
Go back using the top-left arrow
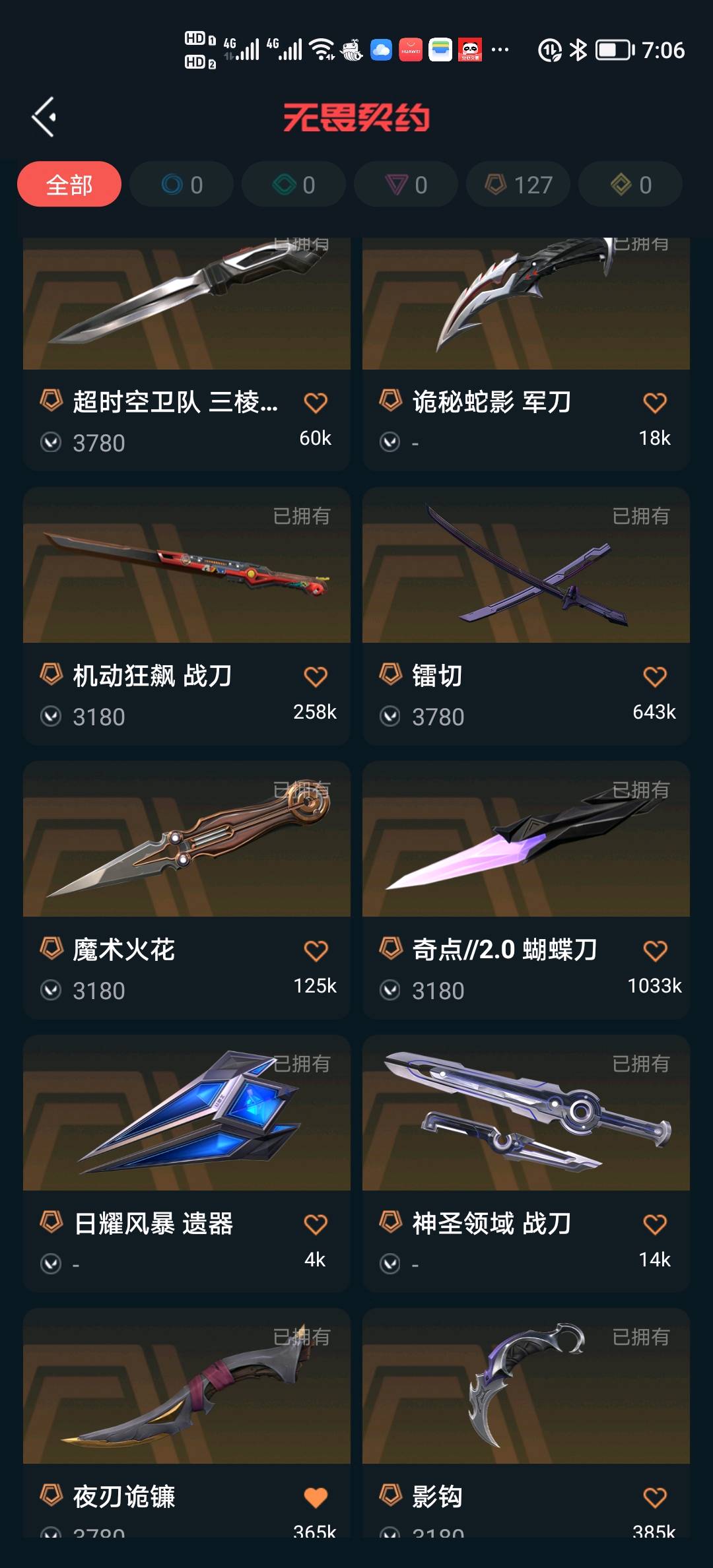point(44,117)
